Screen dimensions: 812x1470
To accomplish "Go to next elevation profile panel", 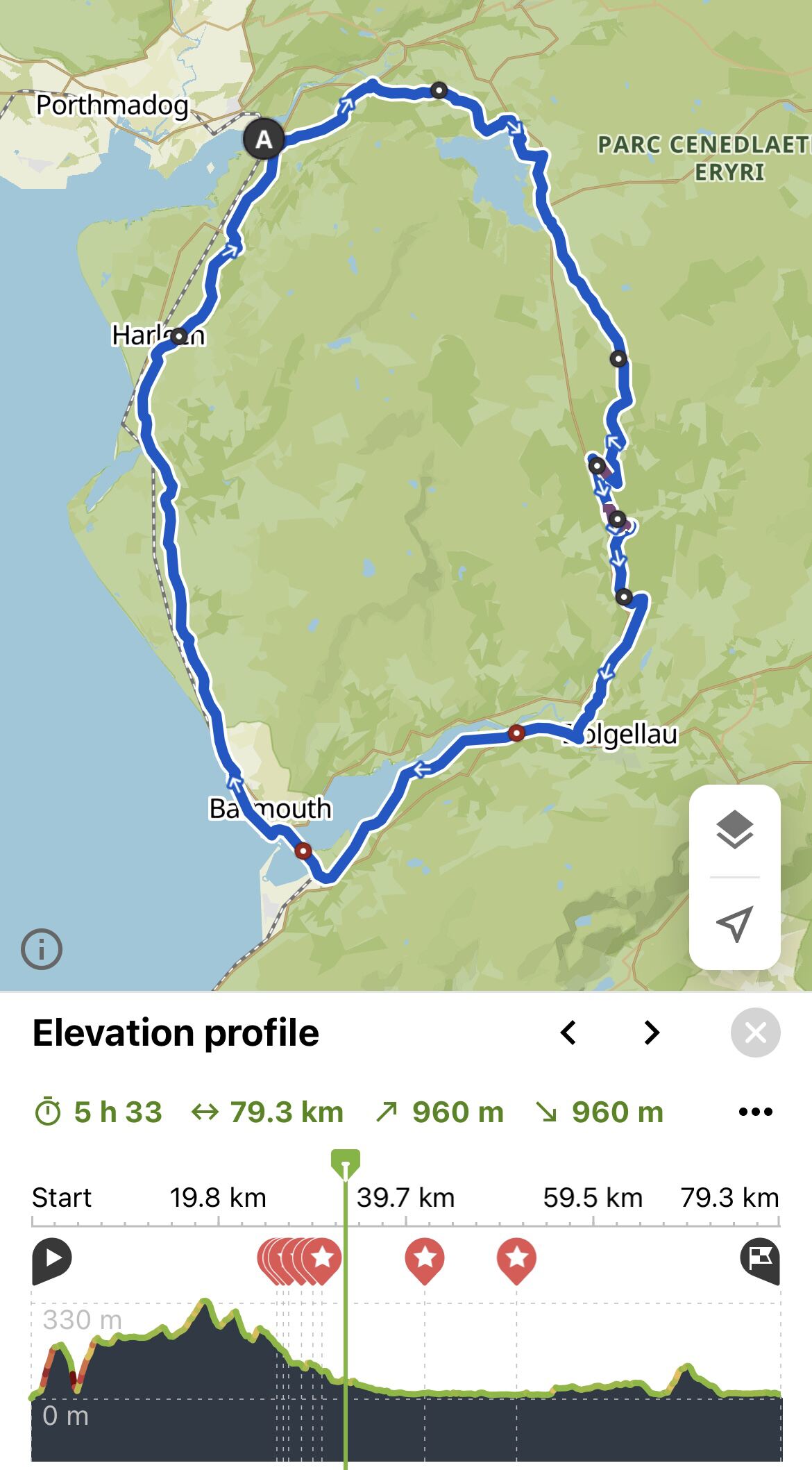I will coord(651,1033).
